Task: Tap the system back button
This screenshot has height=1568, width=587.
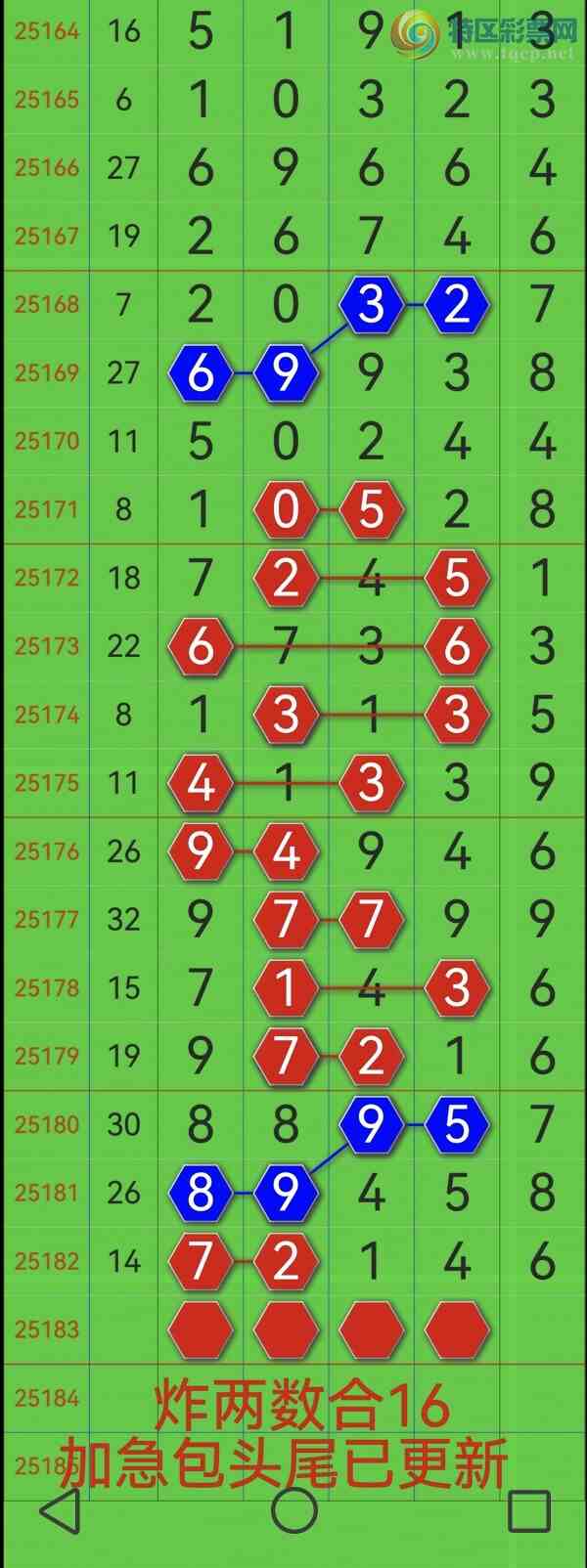Action: click(x=61, y=1511)
